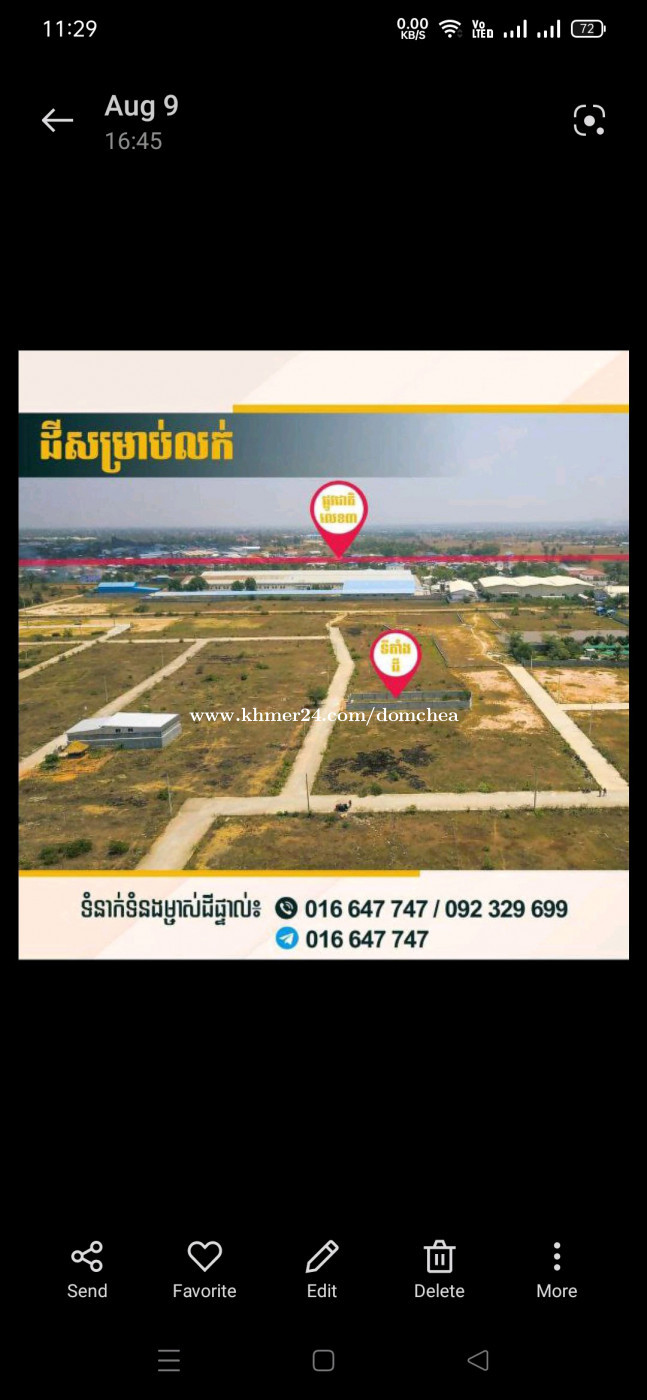This screenshot has width=647, height=1400.
Task: Open the More options menu
Action: click(557, 1270)
